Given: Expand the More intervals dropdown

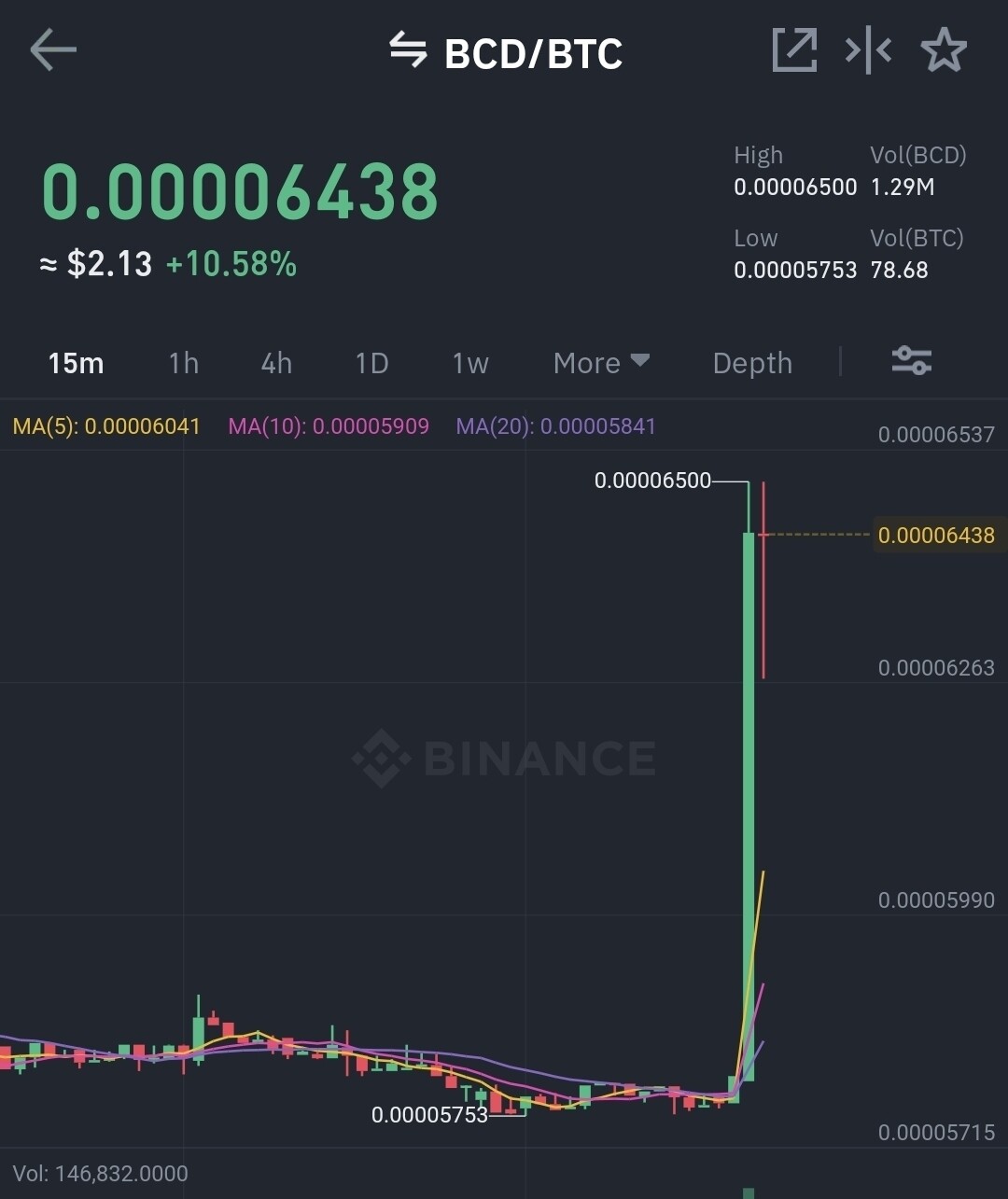Looking at the screenshot, I should click(x=600, y=363).
